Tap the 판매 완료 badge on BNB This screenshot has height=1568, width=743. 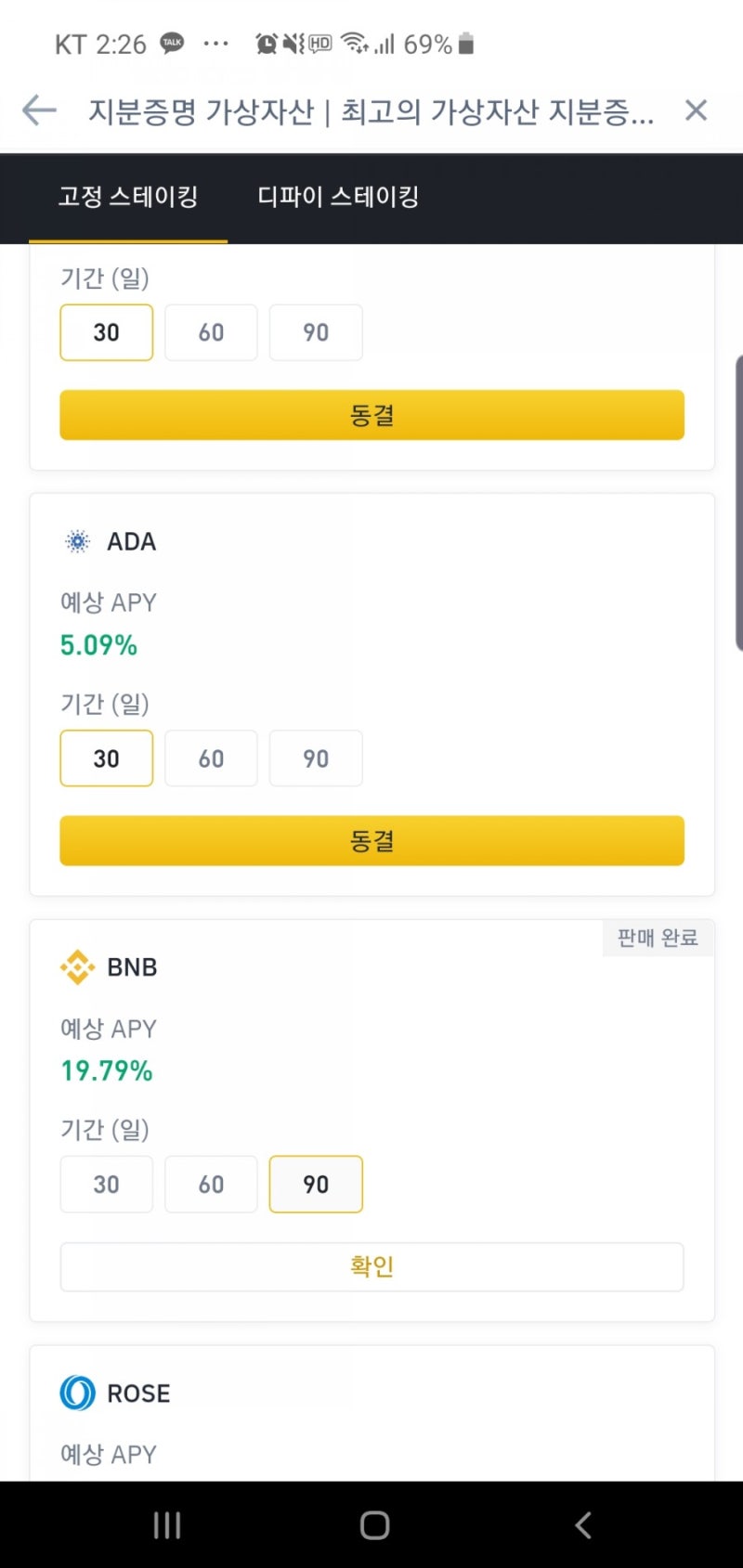[x=658, y=939]
